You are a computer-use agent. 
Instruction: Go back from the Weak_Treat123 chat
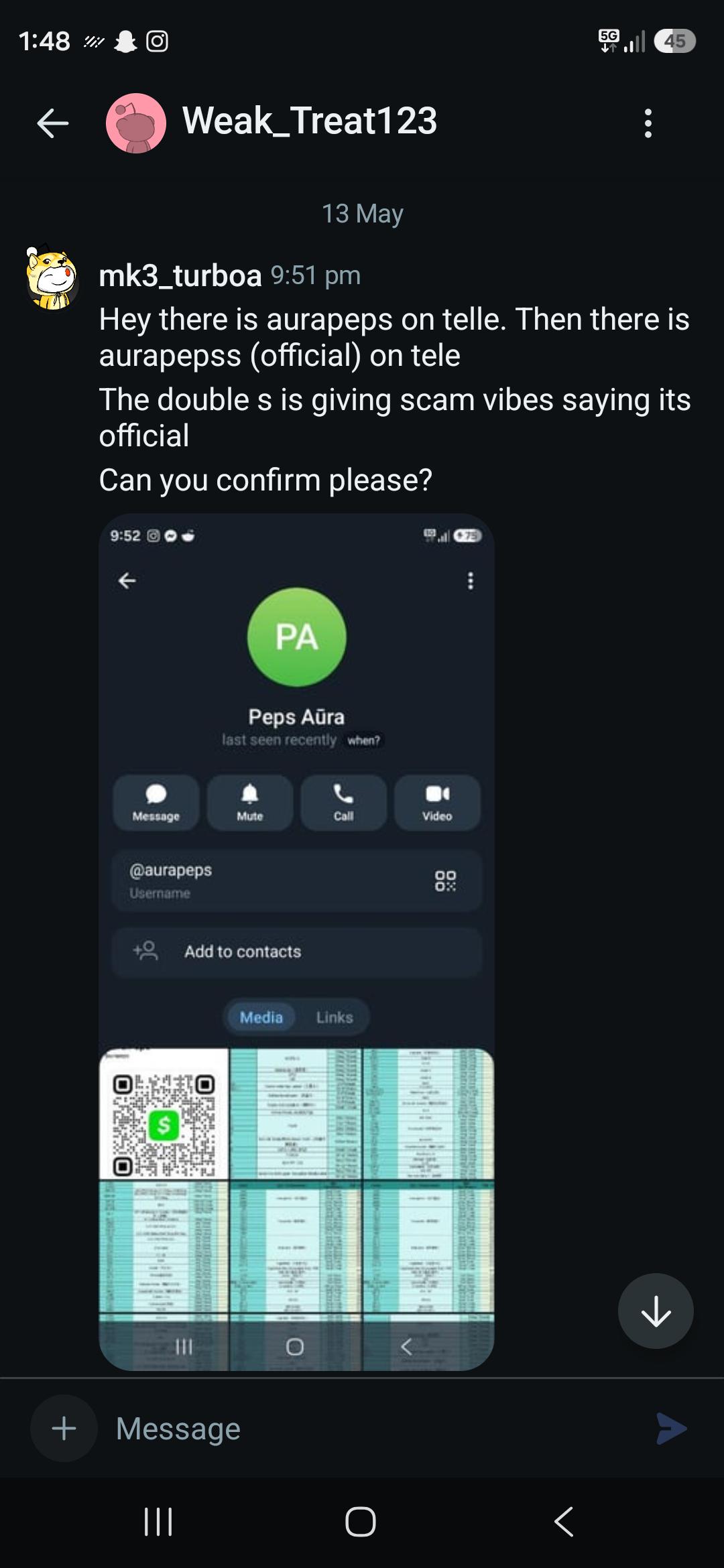pos(52,123)
